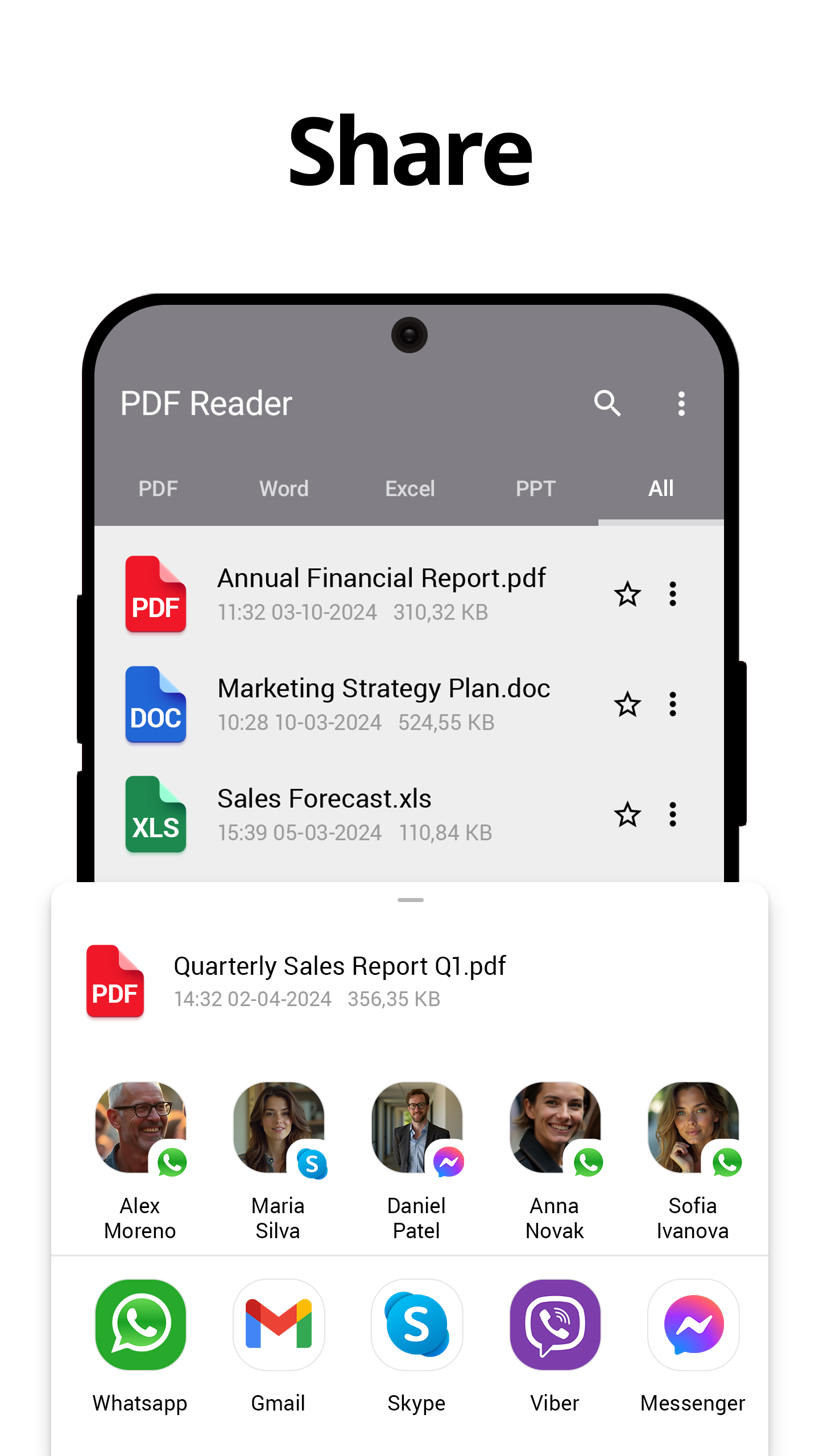
Task: Open the app overflow menu in the toolbar
Action: 681,404
